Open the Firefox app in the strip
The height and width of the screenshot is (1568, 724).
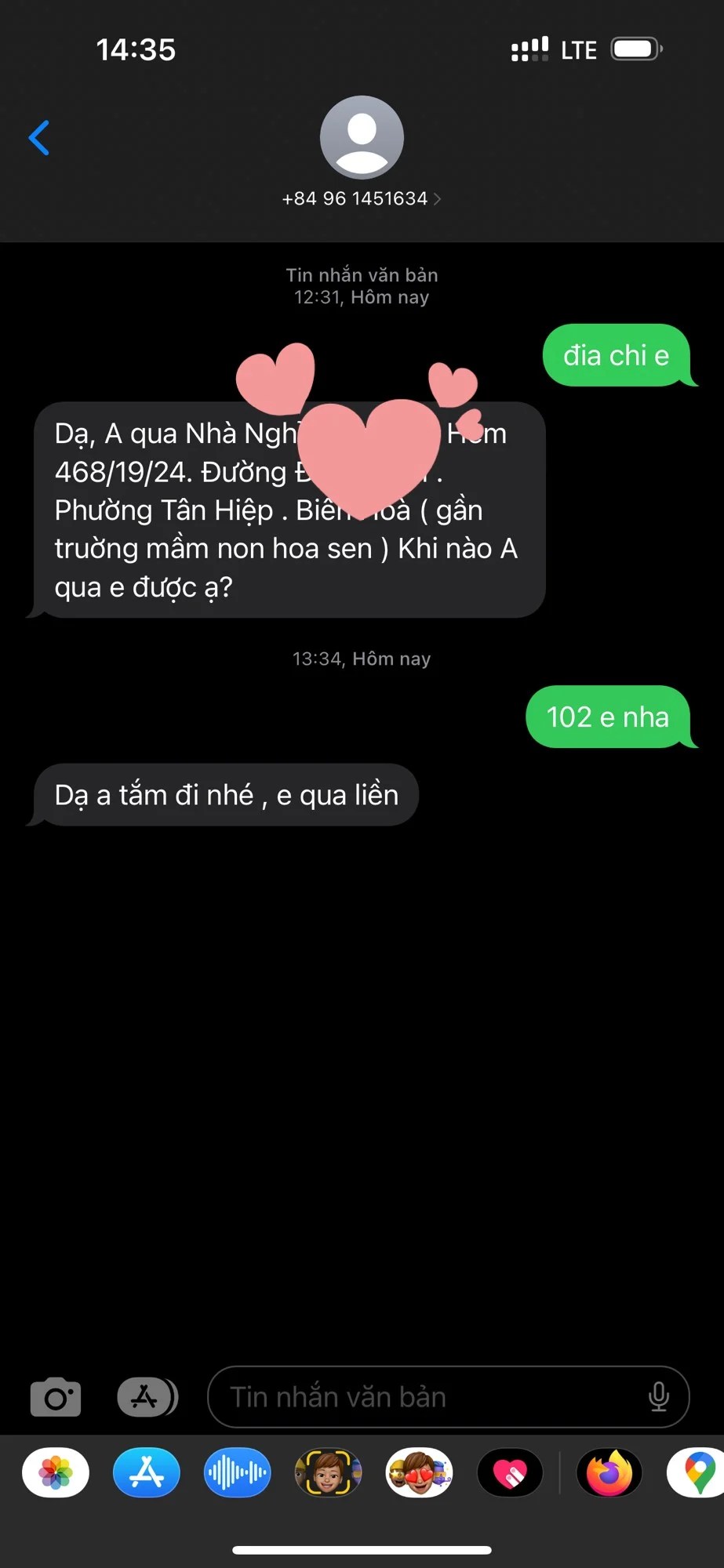coord(609,1472)
